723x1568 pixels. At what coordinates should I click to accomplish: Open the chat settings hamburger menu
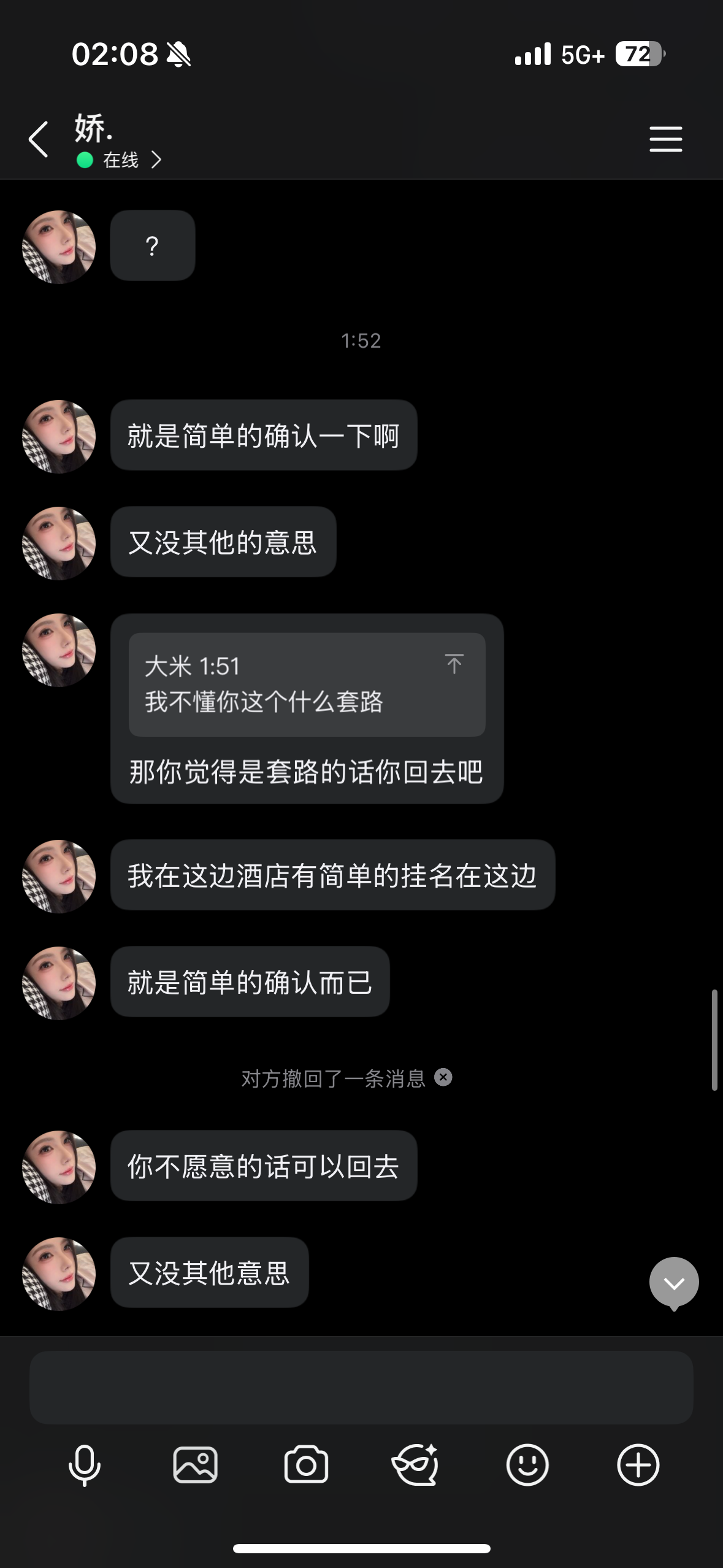tap(665, 139)
